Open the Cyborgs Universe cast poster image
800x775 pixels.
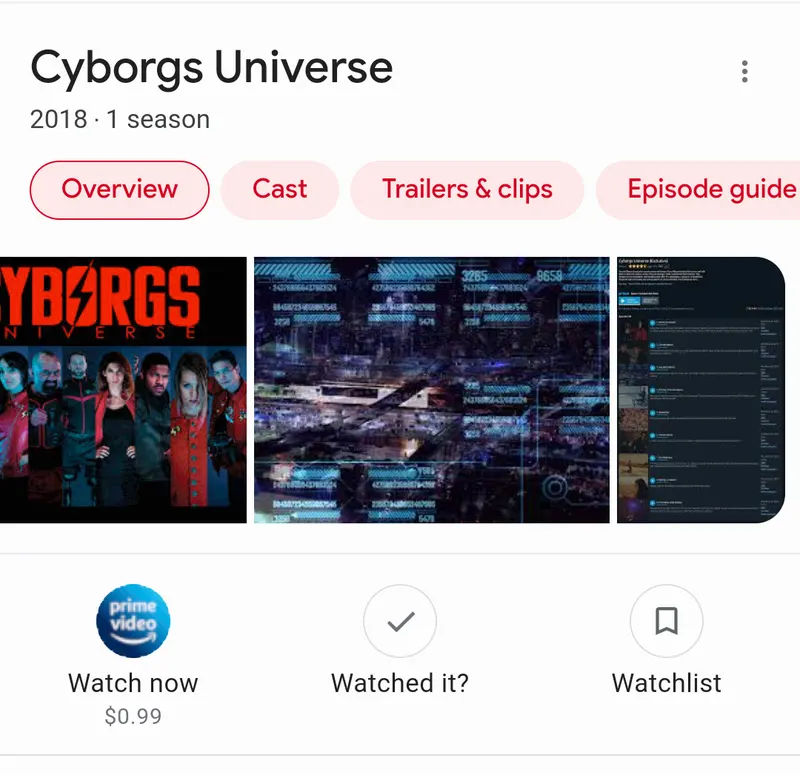[x=123, y=390]
